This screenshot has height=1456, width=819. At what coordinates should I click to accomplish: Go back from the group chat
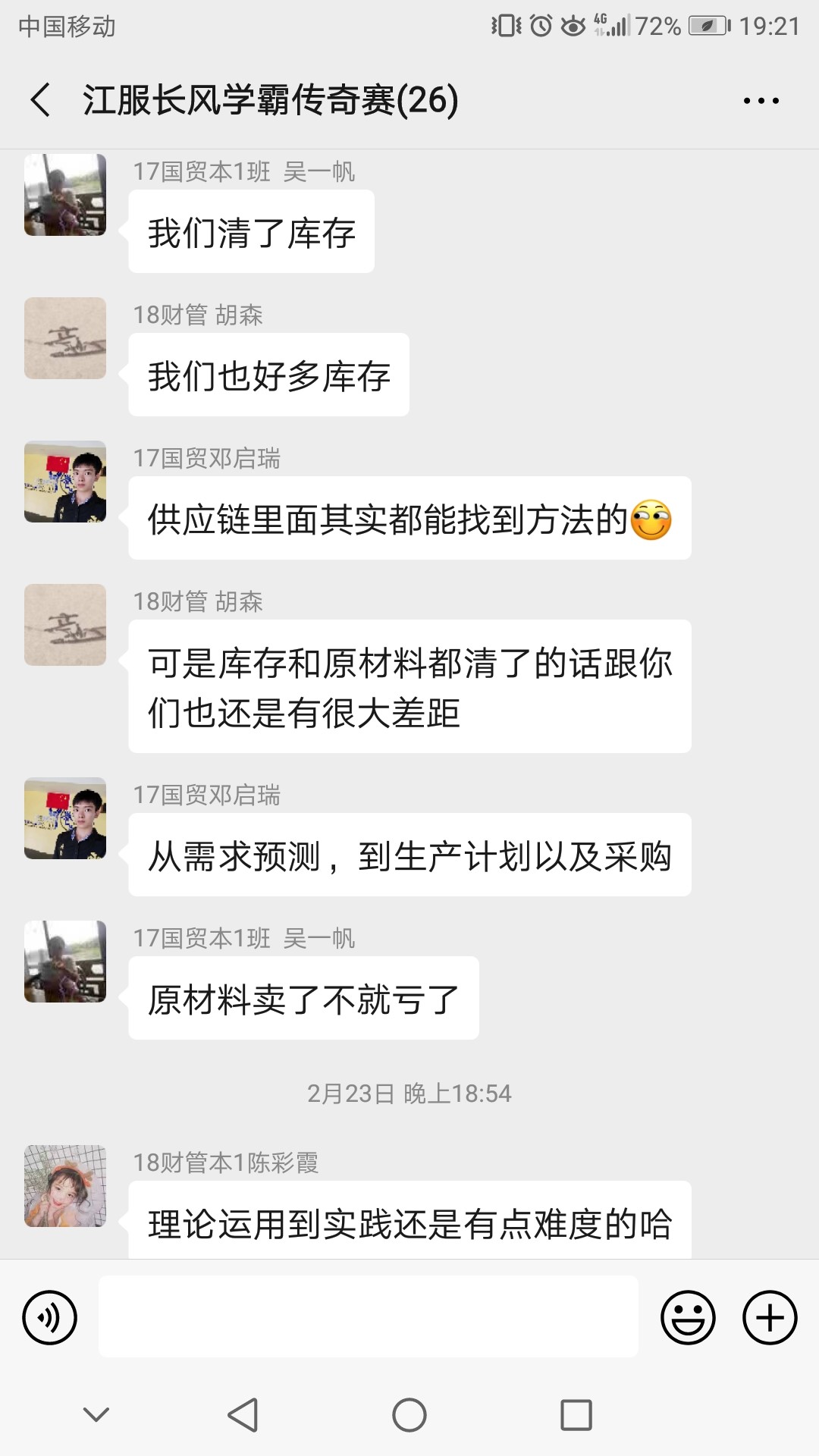pyautogui.click(x=41, y=100)
